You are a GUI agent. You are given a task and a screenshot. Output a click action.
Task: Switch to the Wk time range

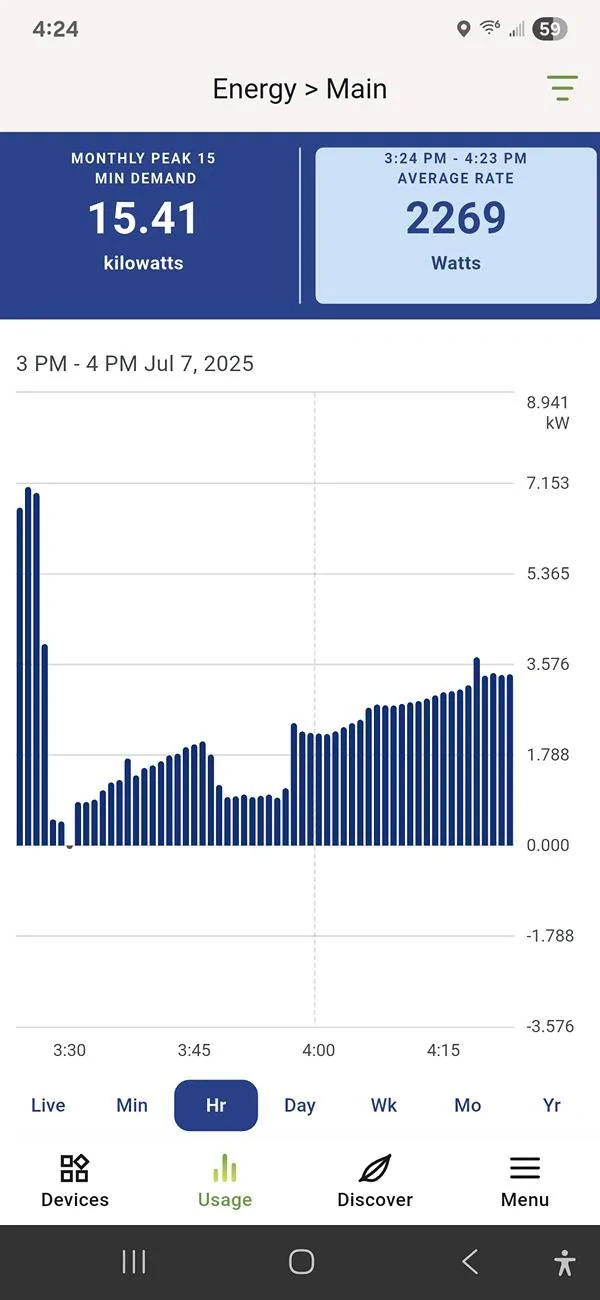point(384,1105)
